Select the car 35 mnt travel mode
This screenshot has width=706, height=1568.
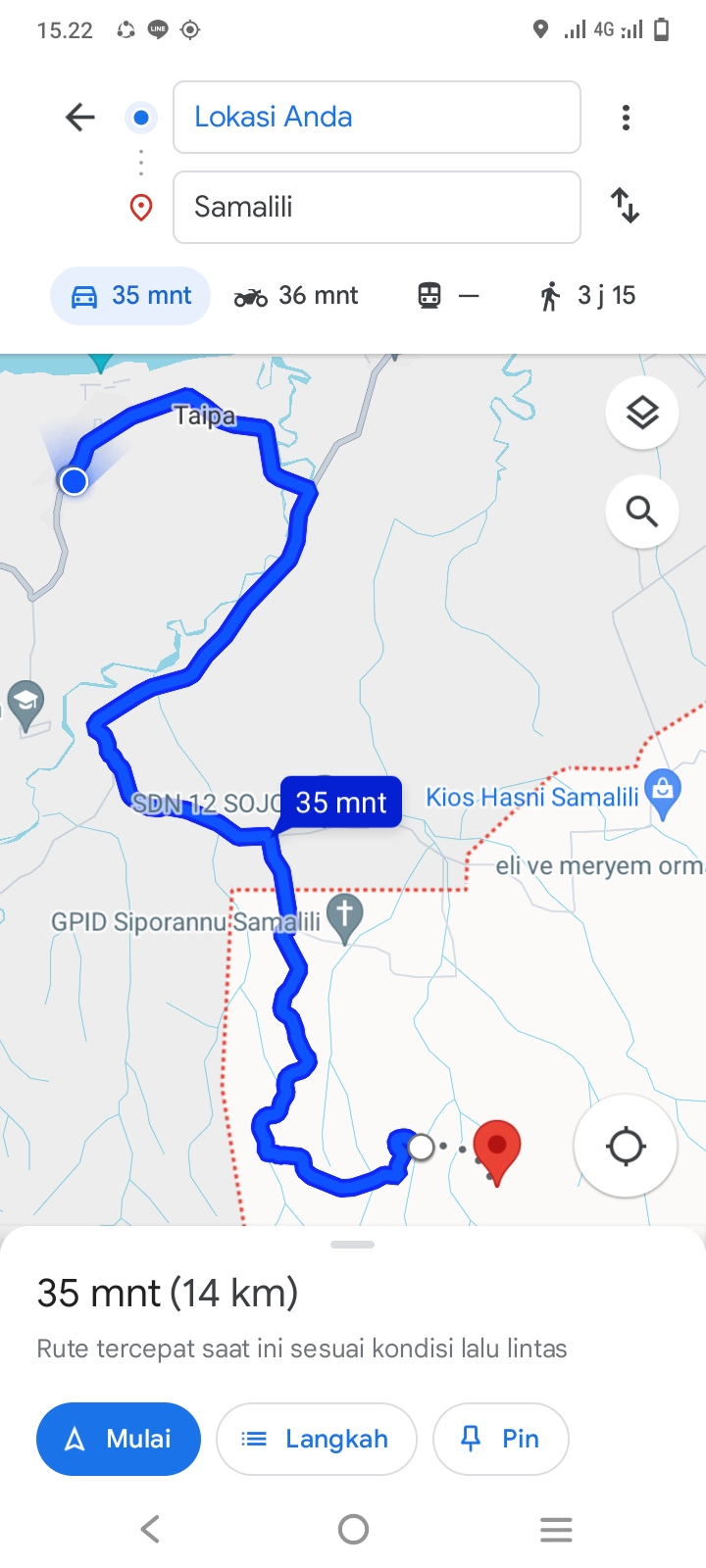[x=130, y=295]
